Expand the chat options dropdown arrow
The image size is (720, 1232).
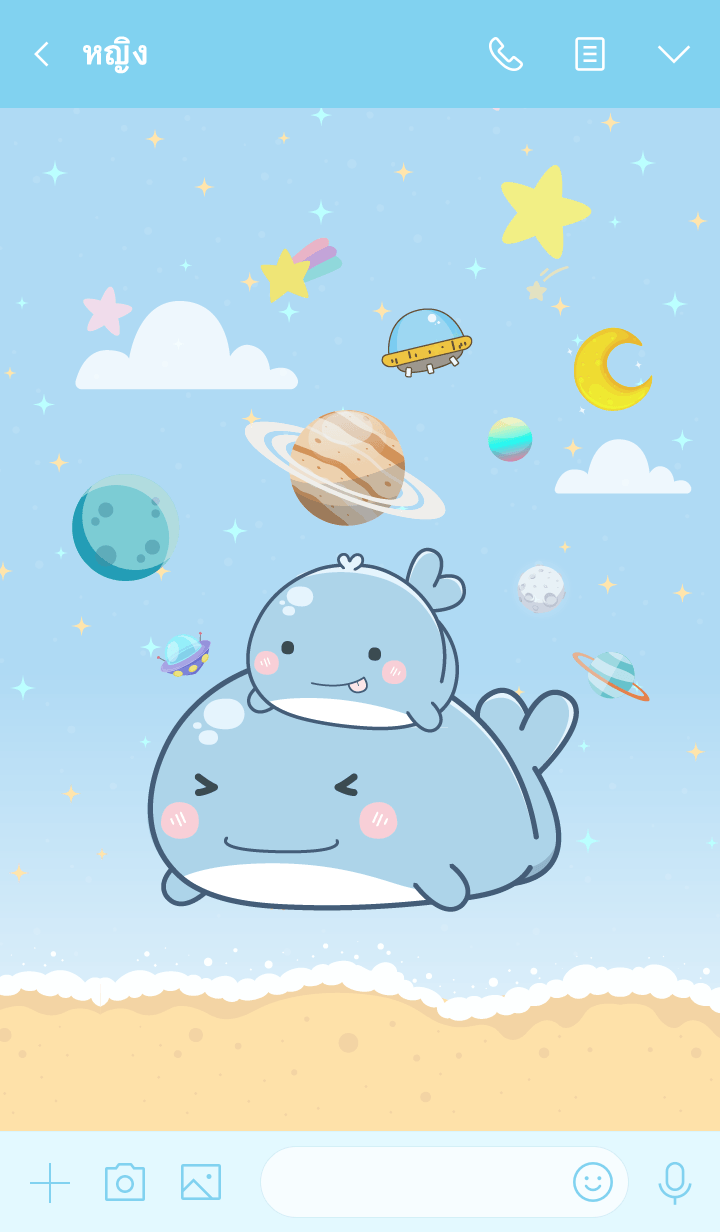tap(673, 54)
